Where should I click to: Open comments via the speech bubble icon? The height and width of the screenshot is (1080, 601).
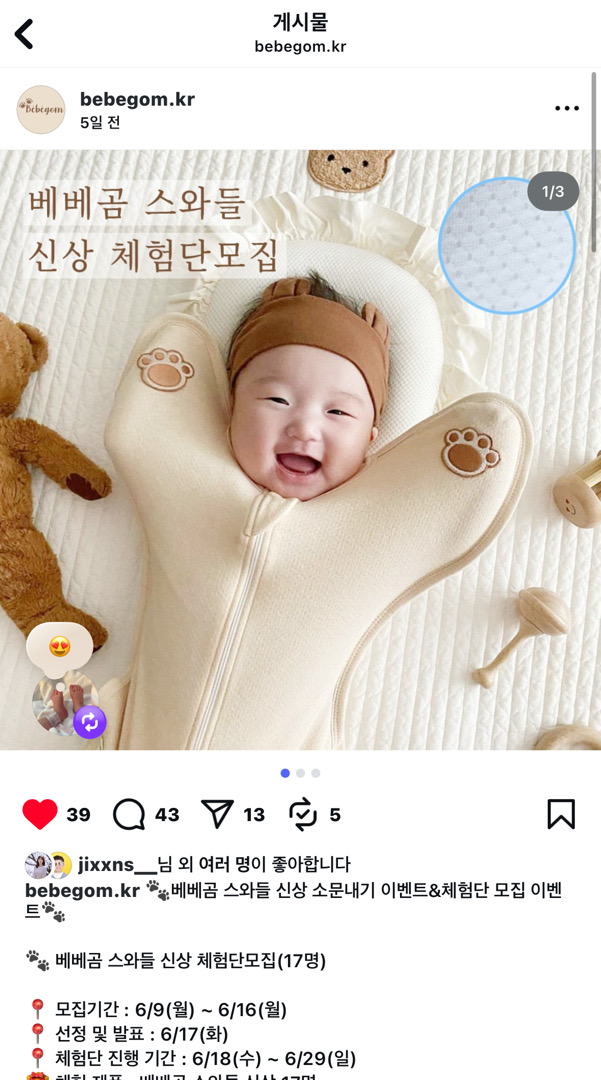pyautogui.click(x=129, y=814)
